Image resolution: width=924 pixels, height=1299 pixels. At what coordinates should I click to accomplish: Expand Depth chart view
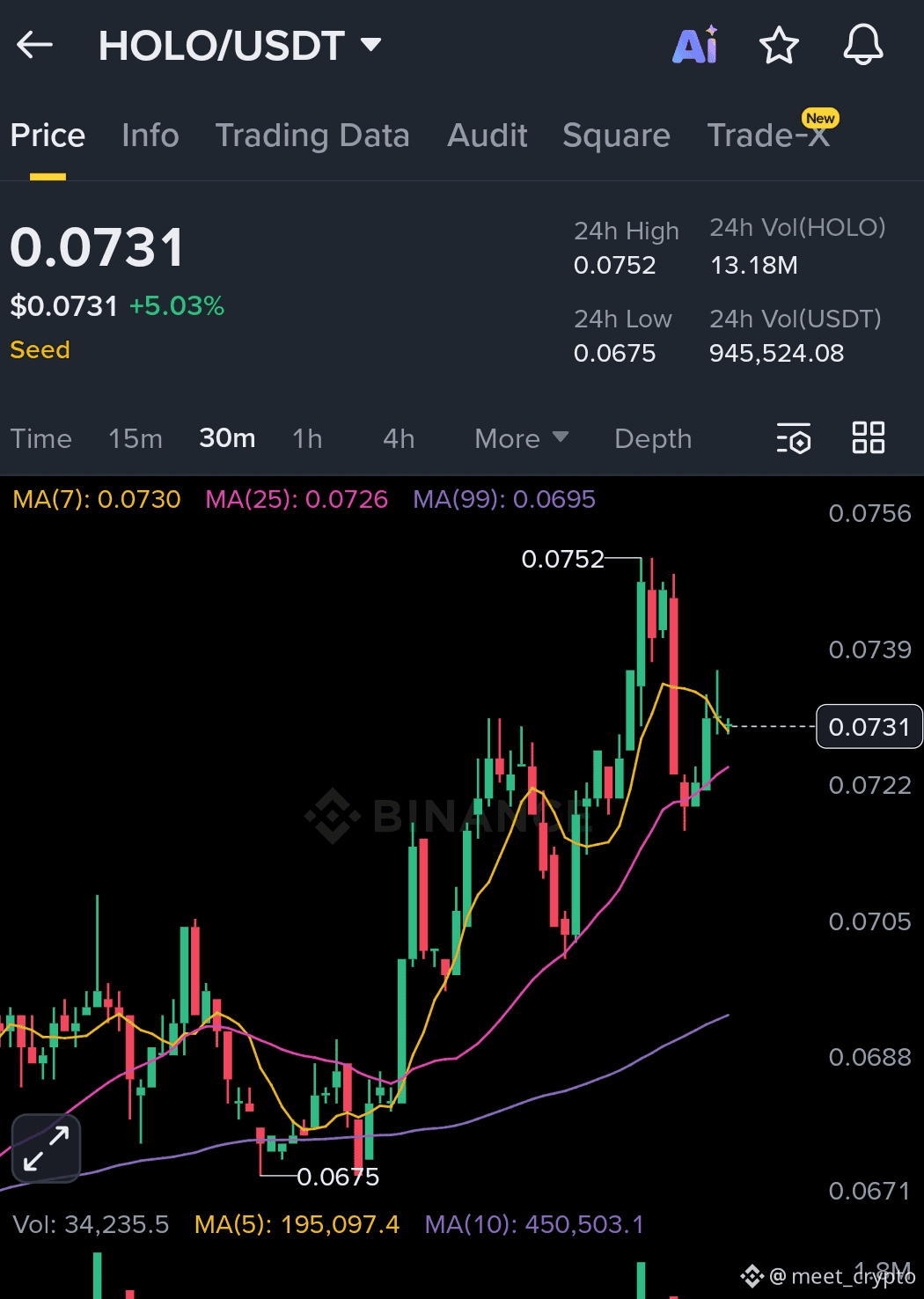(x=651, y=438)
